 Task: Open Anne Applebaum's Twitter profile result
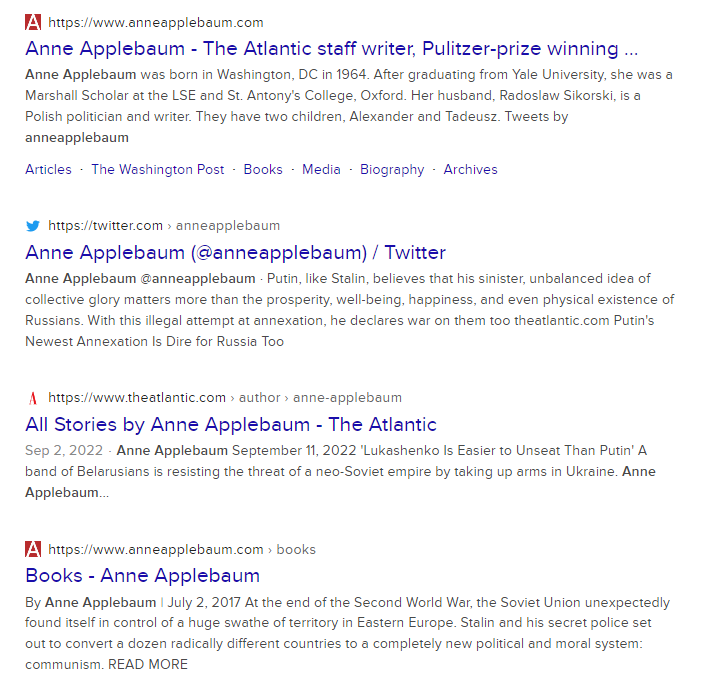235,252
